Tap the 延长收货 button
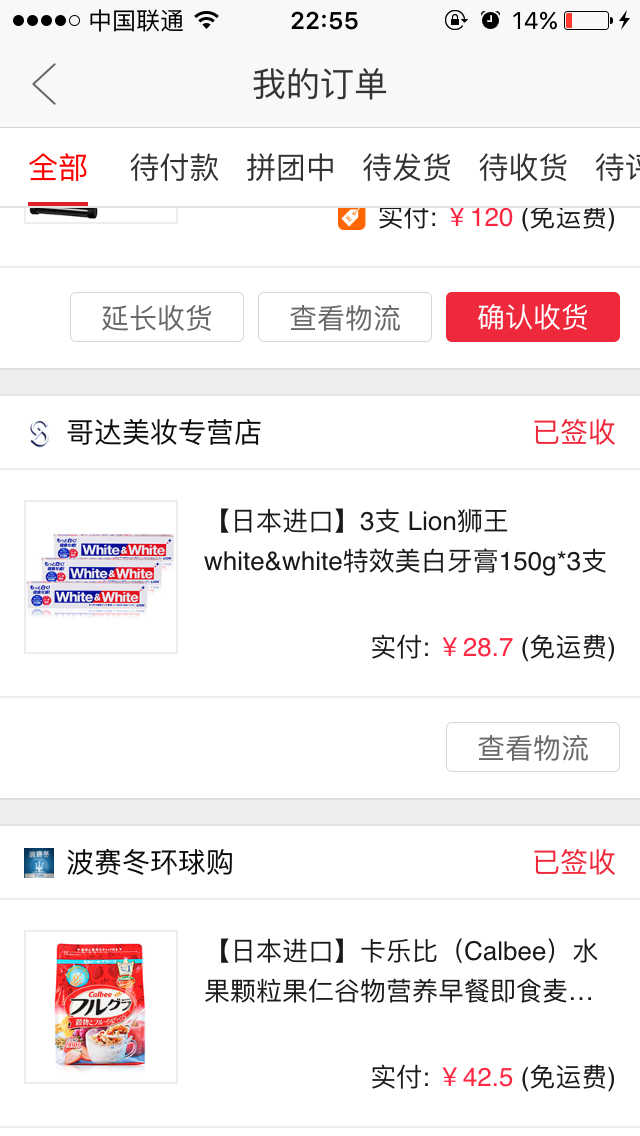640x1136 pixels. tap(157, 318)
